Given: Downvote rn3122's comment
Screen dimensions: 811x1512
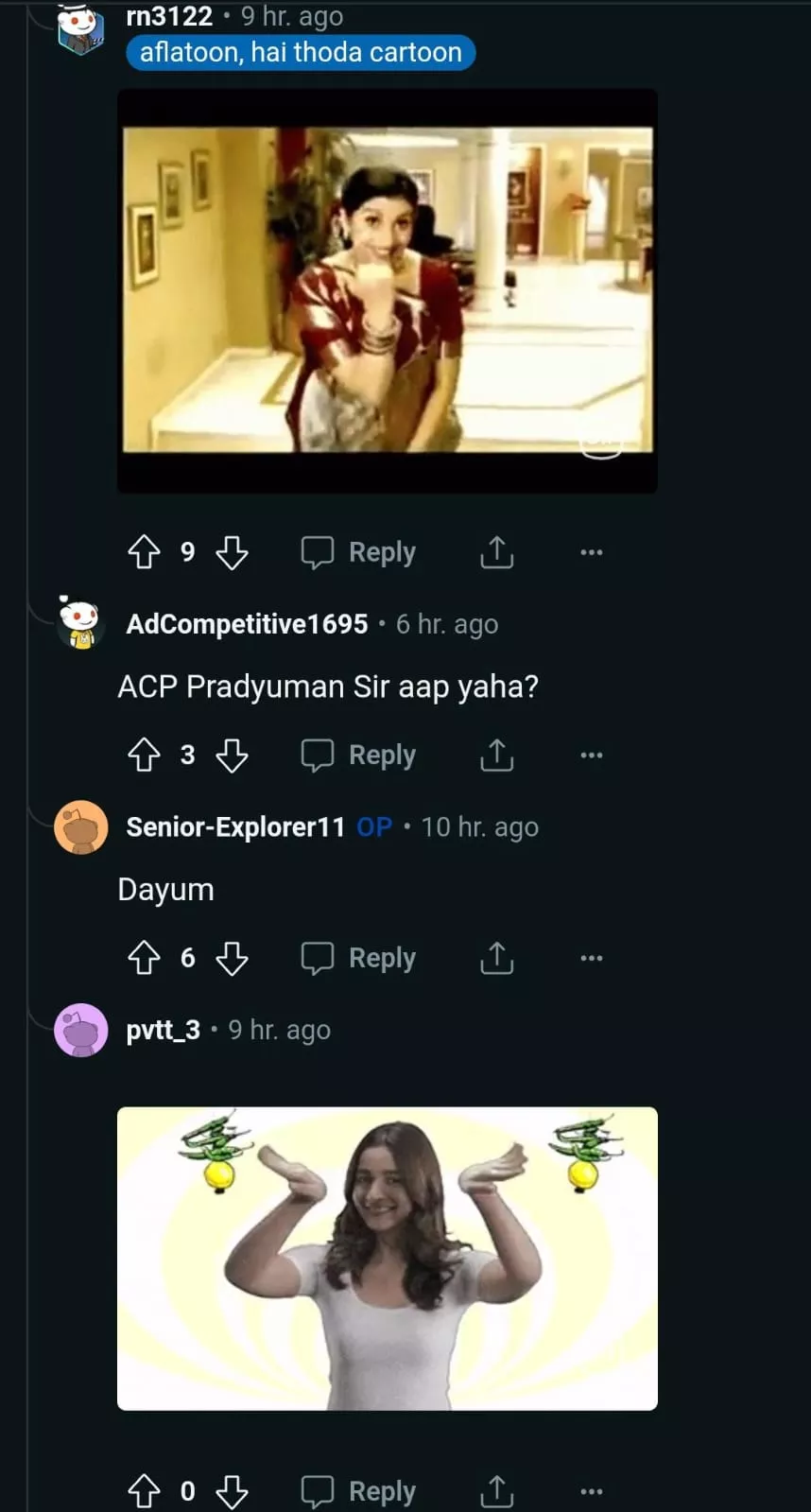Looking at the screenshot, I should [232, 552].
